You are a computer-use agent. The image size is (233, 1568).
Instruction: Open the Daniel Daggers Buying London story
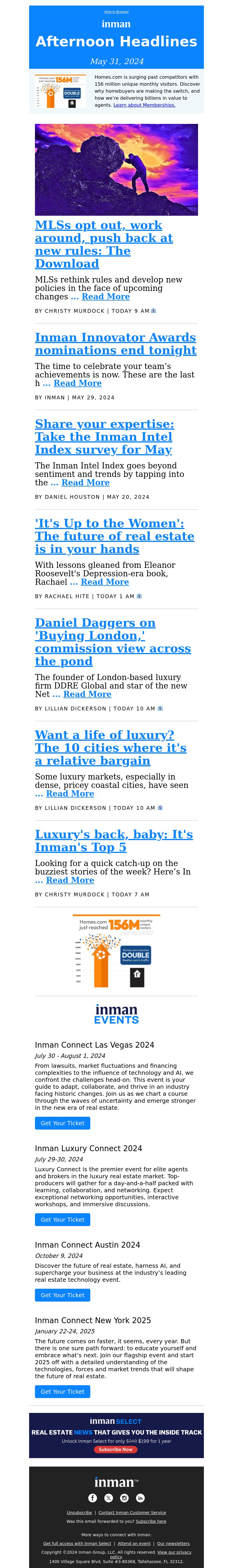point(112,642)
